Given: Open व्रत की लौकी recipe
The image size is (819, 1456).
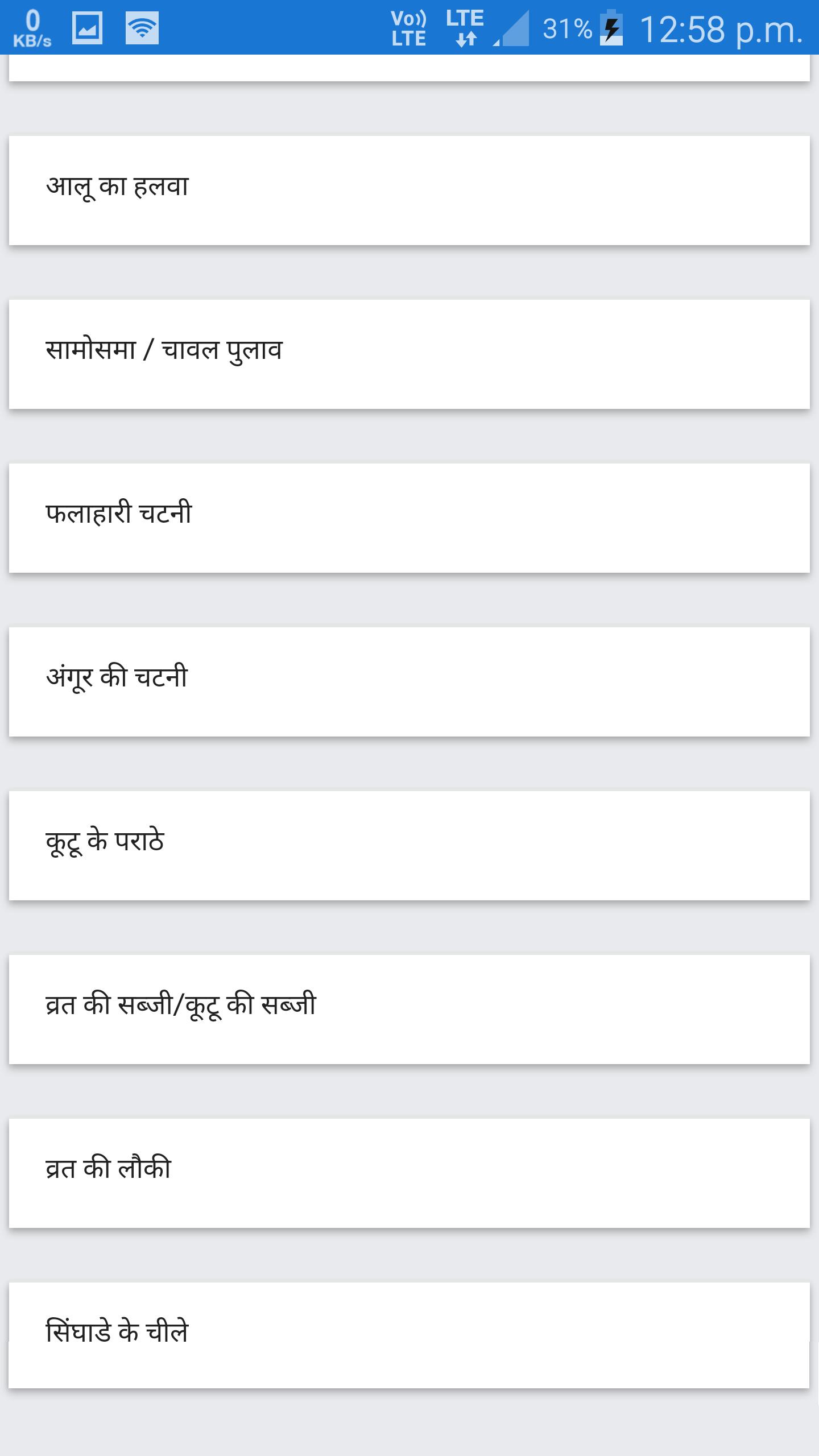Looking at the screenshot, I should [409, 1173].
